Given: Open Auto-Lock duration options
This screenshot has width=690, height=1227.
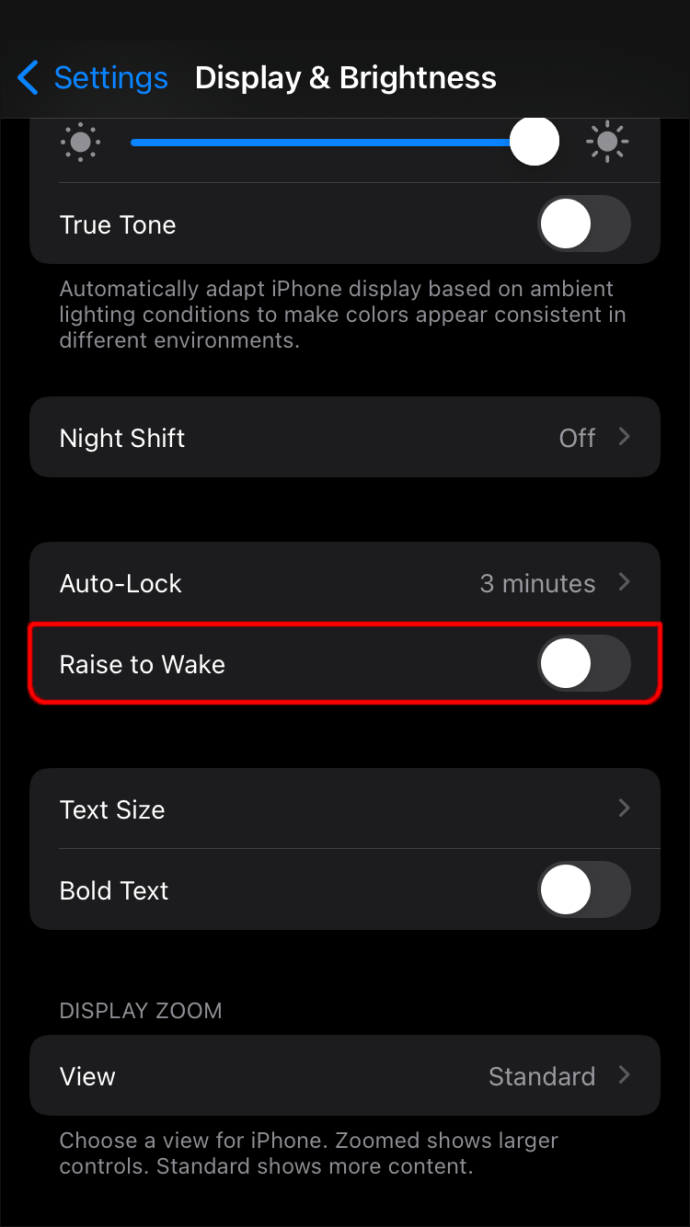Looking at the screenshot, I should (x=345, y=583).
